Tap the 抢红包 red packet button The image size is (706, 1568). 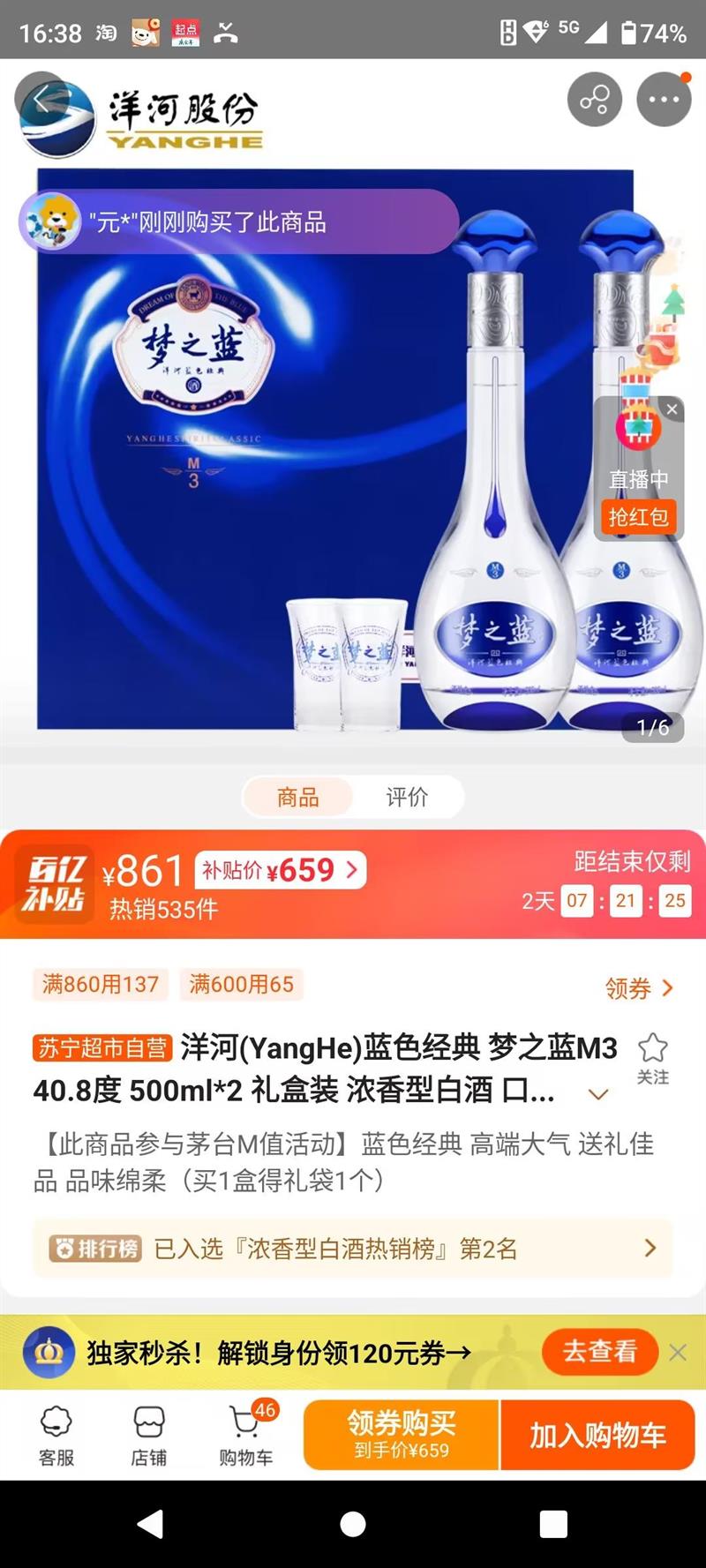pyautogui.click(x=639, y=516)
